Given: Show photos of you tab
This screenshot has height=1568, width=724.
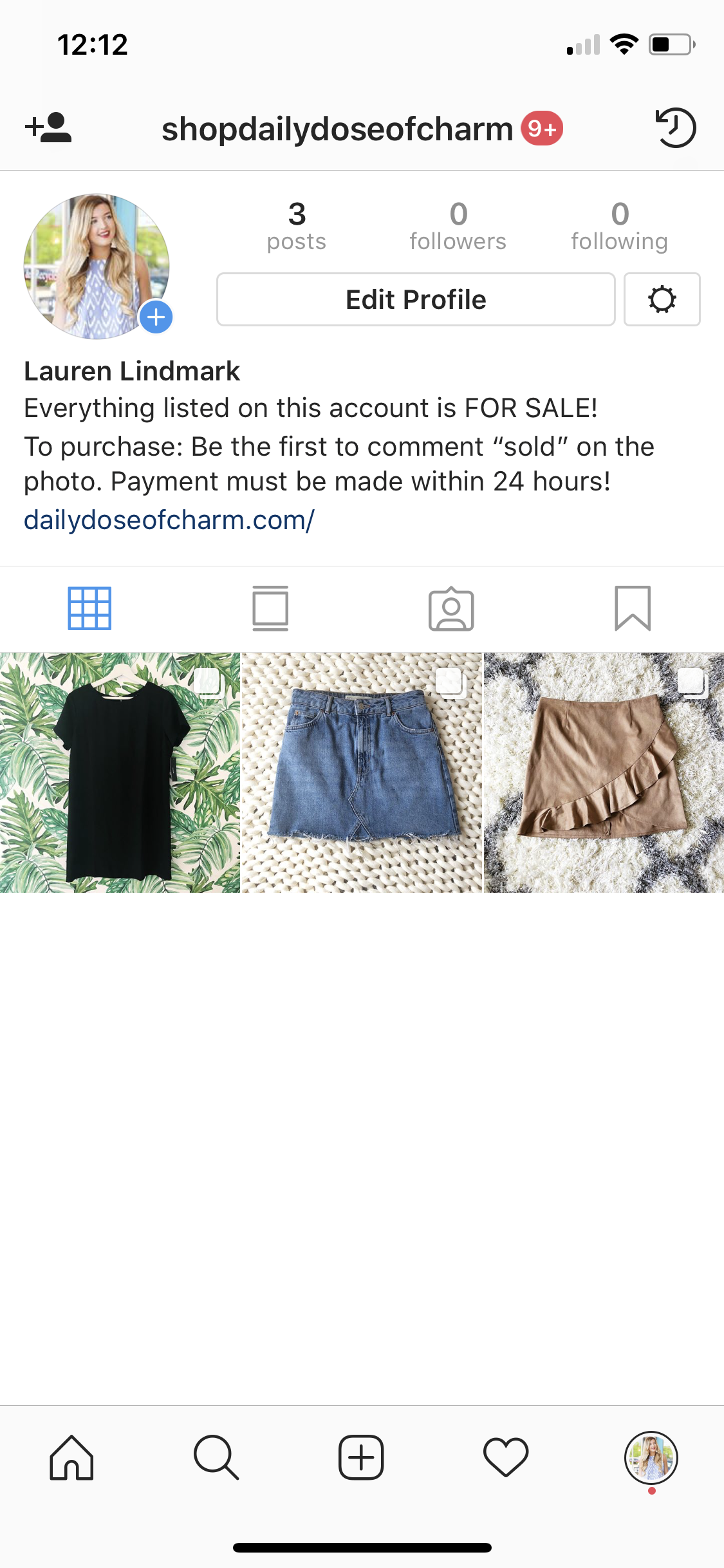Looking at the screenshot, I should 451,608.
